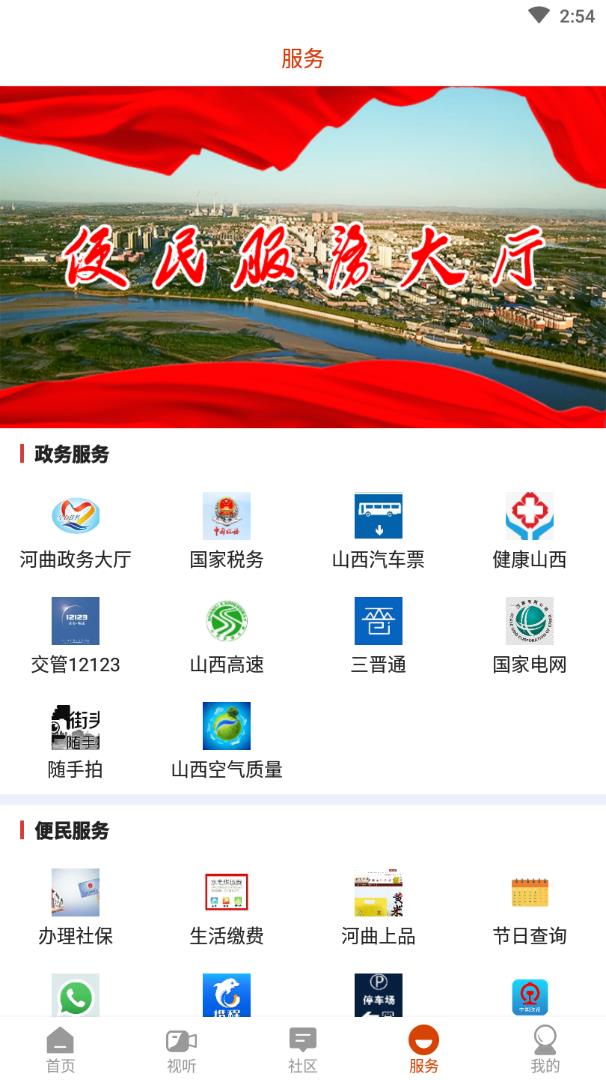Screen dimensions: 606x1080
Task: Open 办理社保 social insurance service
Action: click(x=76, y=893)
